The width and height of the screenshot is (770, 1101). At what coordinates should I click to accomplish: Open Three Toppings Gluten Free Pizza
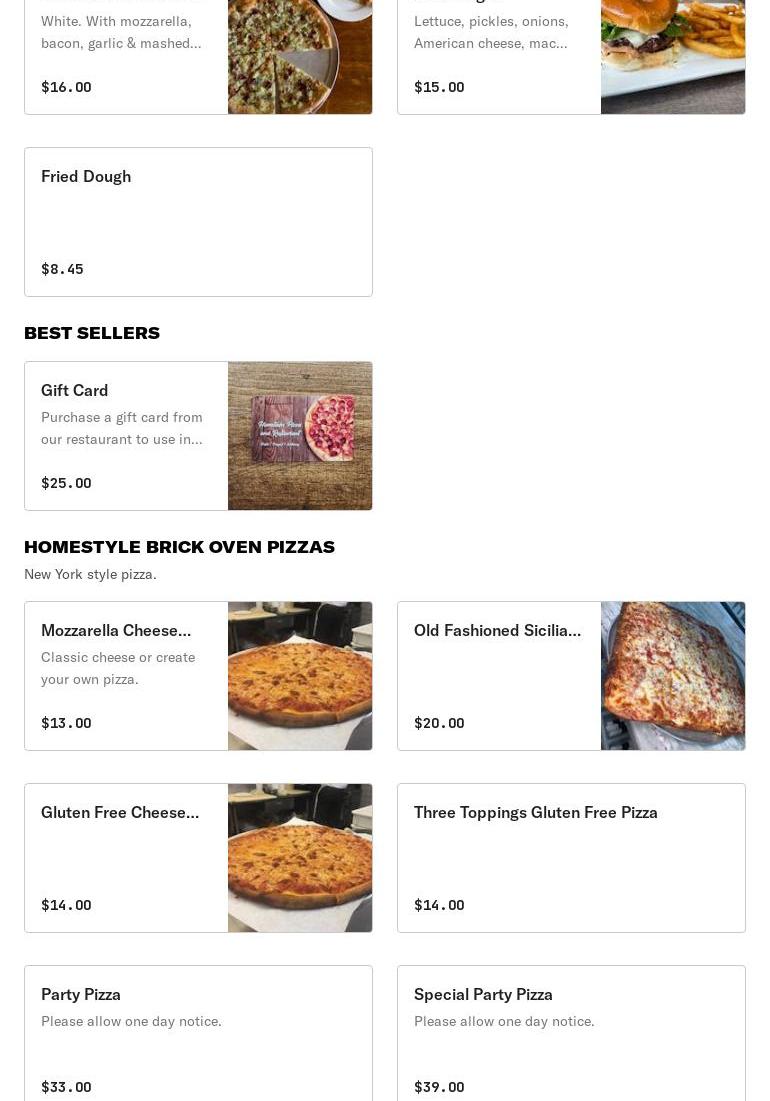[x=571, y=858]
